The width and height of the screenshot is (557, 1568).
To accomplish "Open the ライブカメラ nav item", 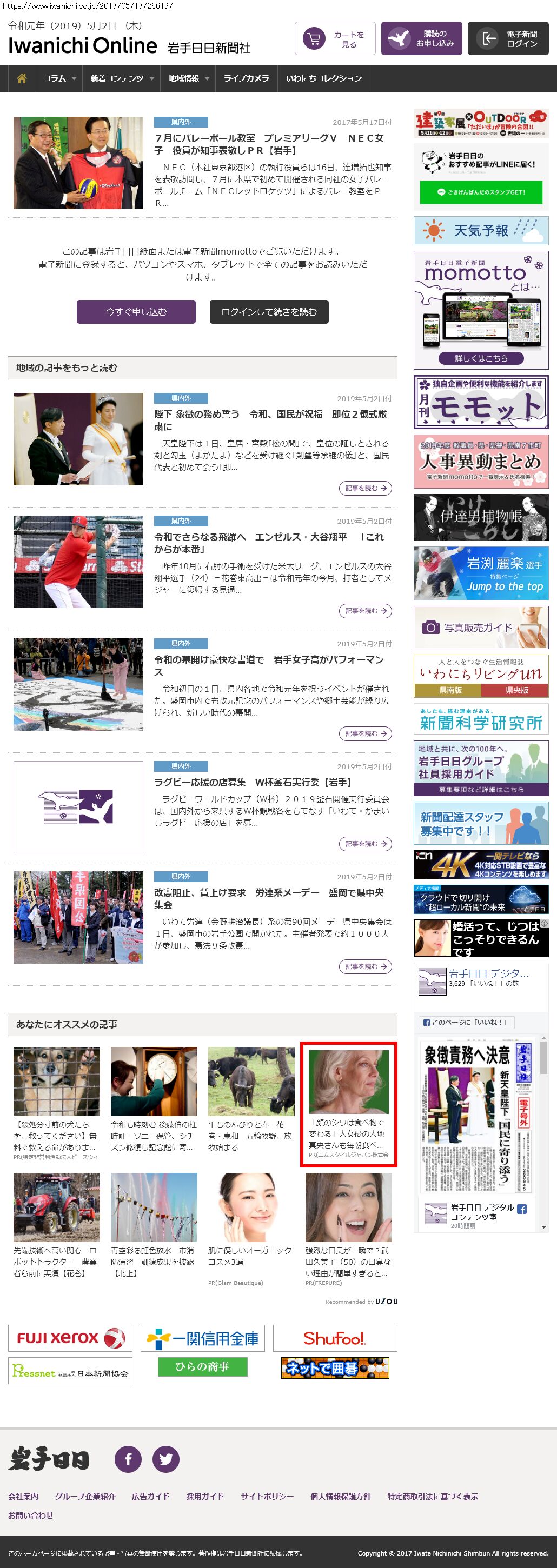I will pyautogui.click(x=246, y=78).
